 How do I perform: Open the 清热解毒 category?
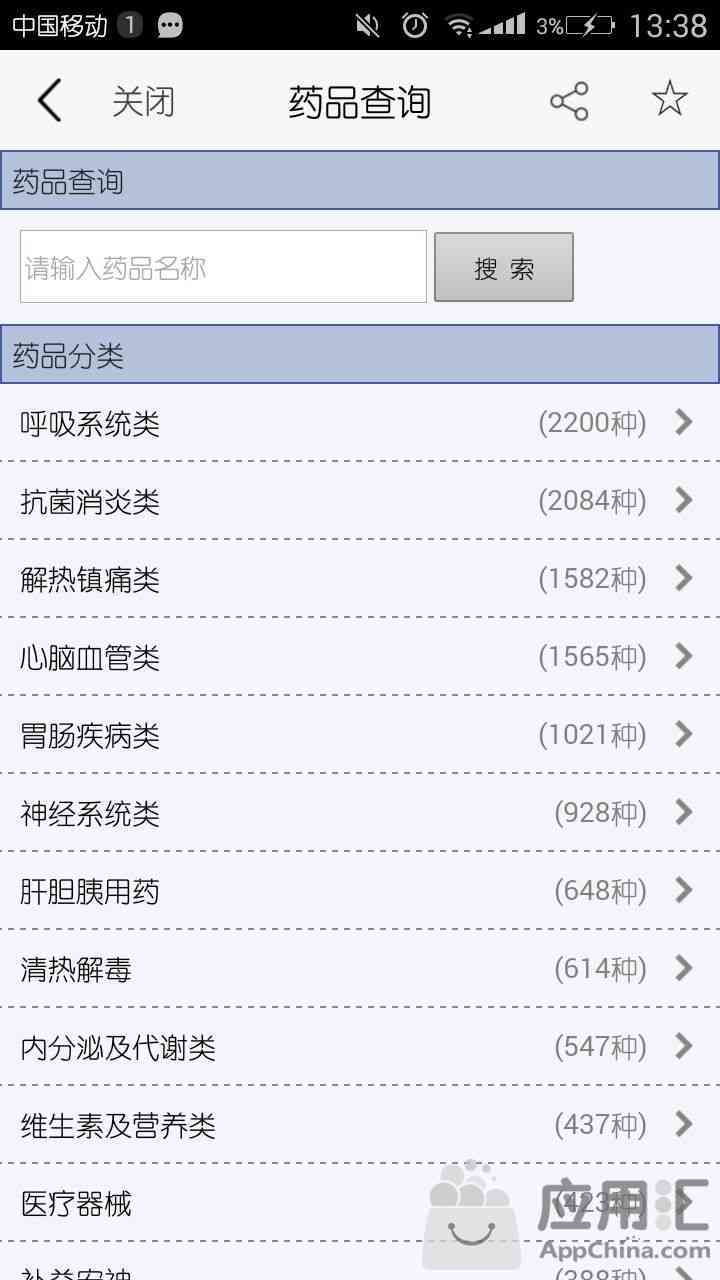[360, 969]
